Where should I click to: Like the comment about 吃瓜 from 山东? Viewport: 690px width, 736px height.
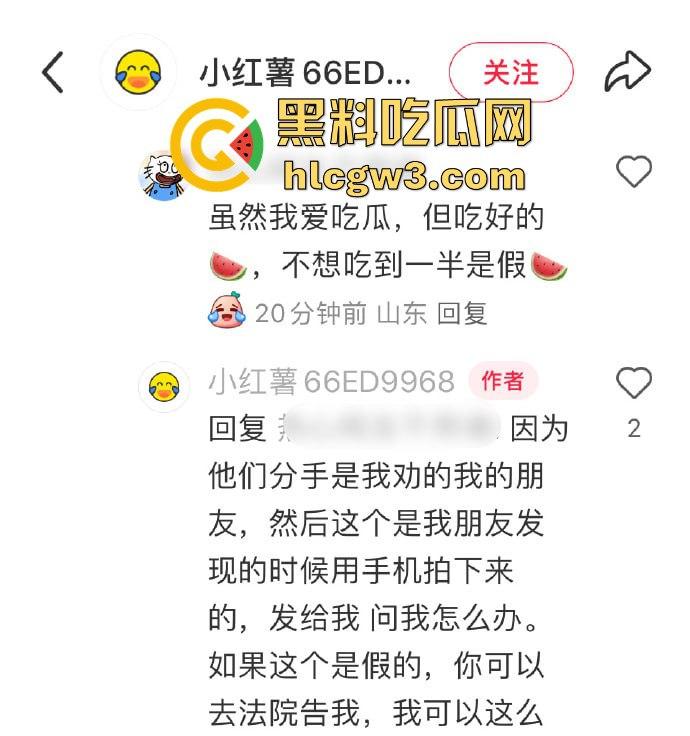[633, 172]
